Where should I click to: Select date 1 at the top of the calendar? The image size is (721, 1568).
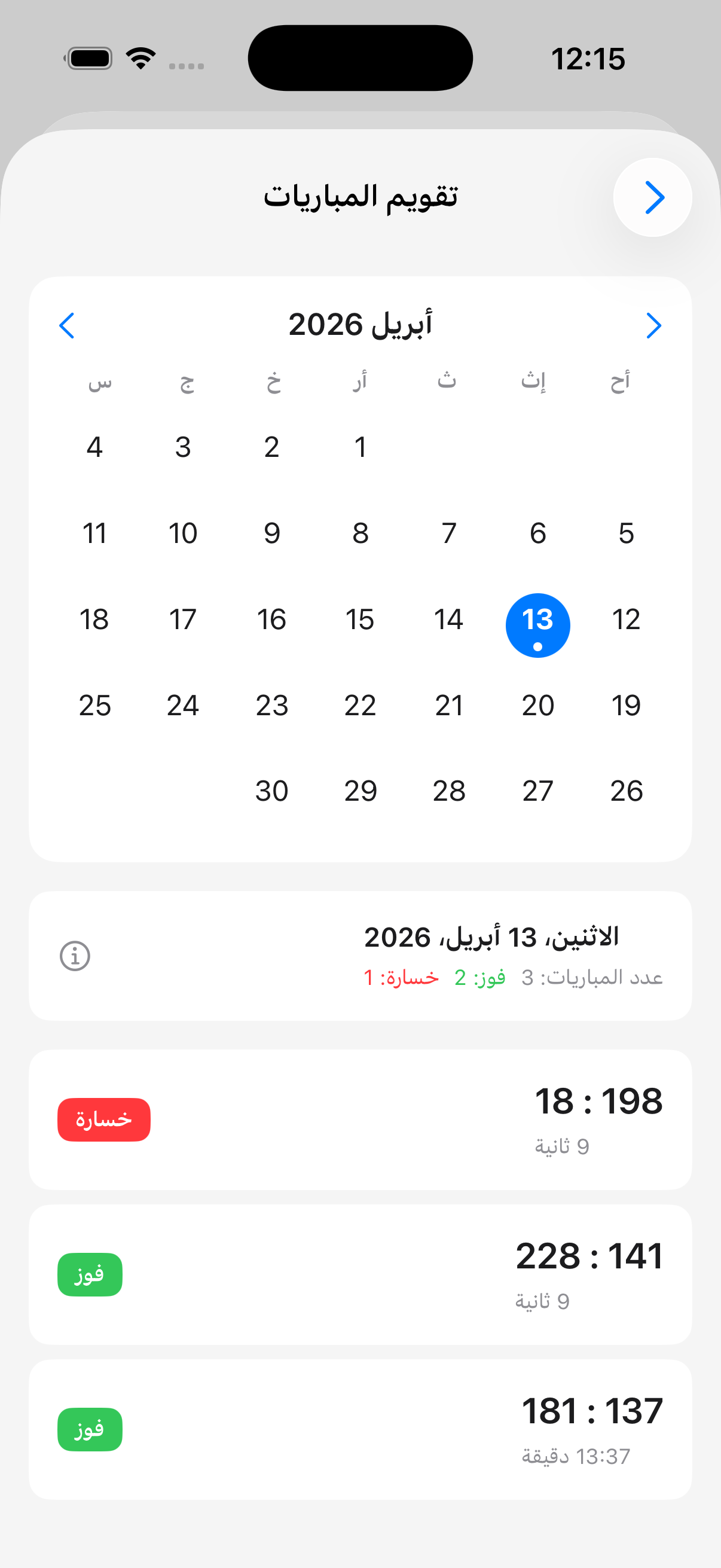click(360, 447)
